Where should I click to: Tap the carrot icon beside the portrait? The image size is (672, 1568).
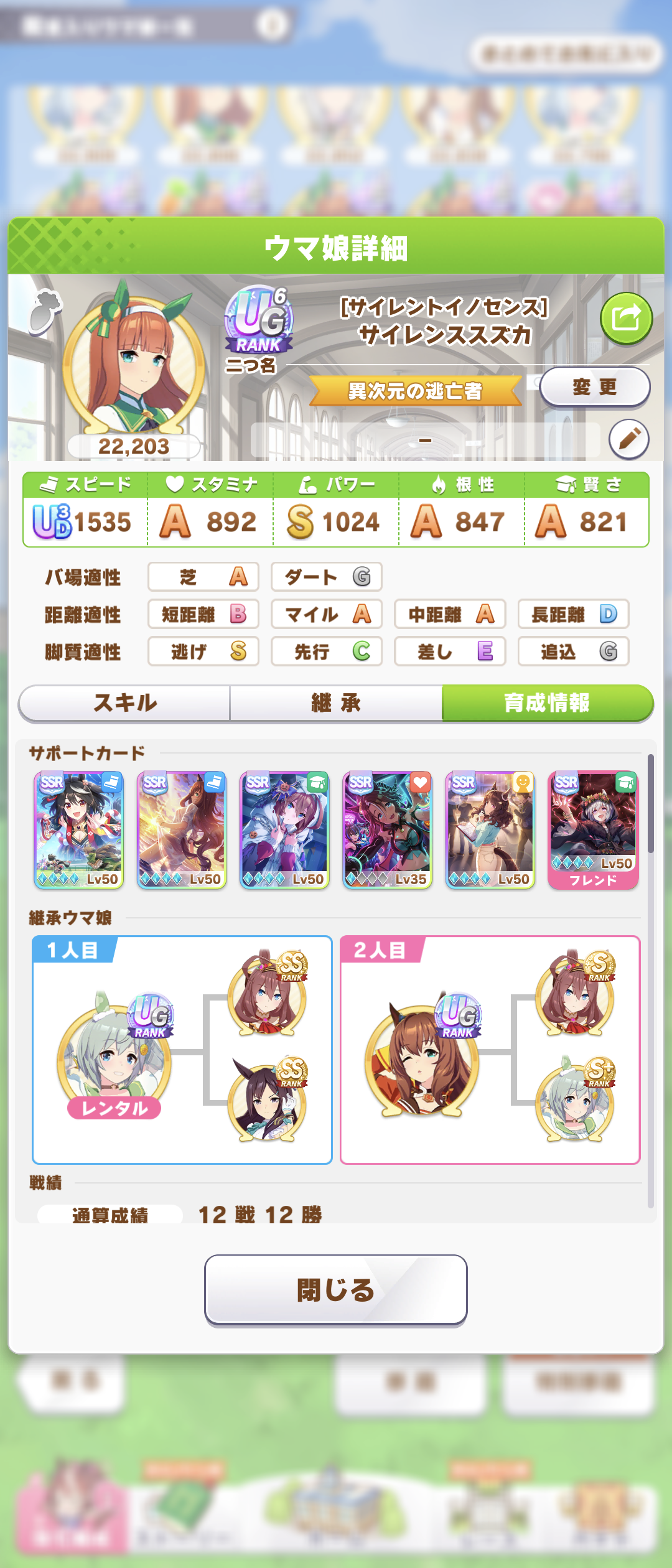(x=45, y=310)
